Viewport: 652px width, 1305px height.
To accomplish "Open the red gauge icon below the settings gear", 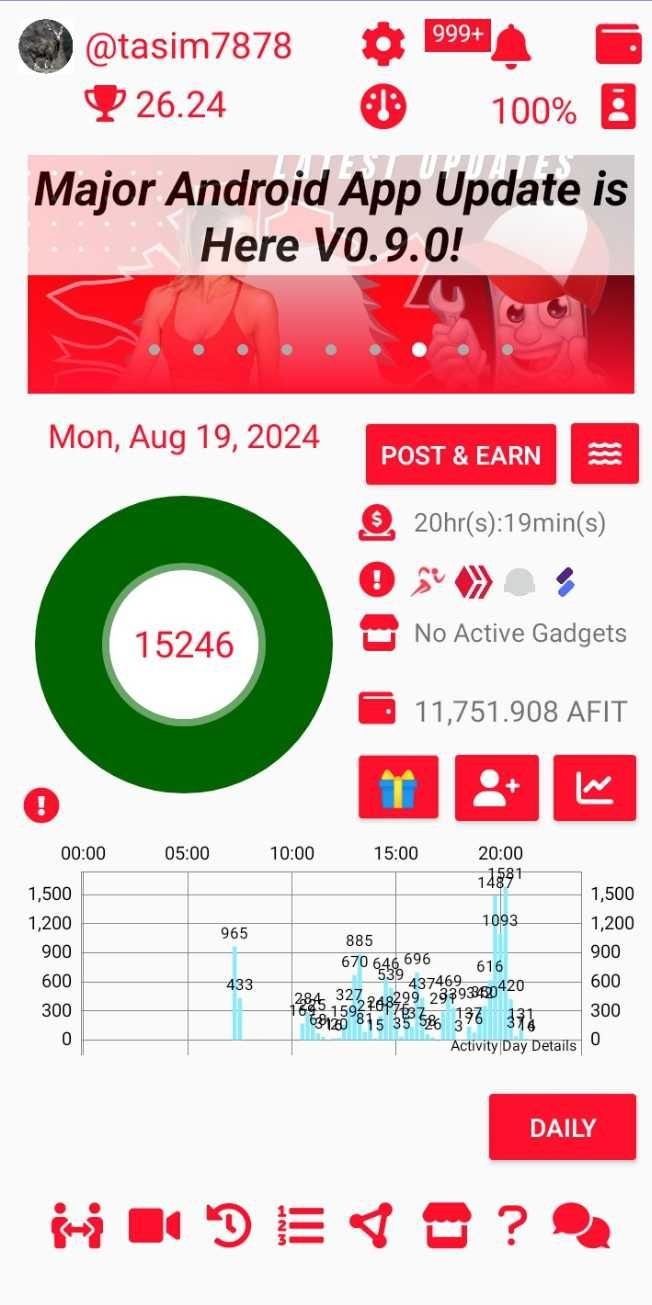I will coord(383,107).
